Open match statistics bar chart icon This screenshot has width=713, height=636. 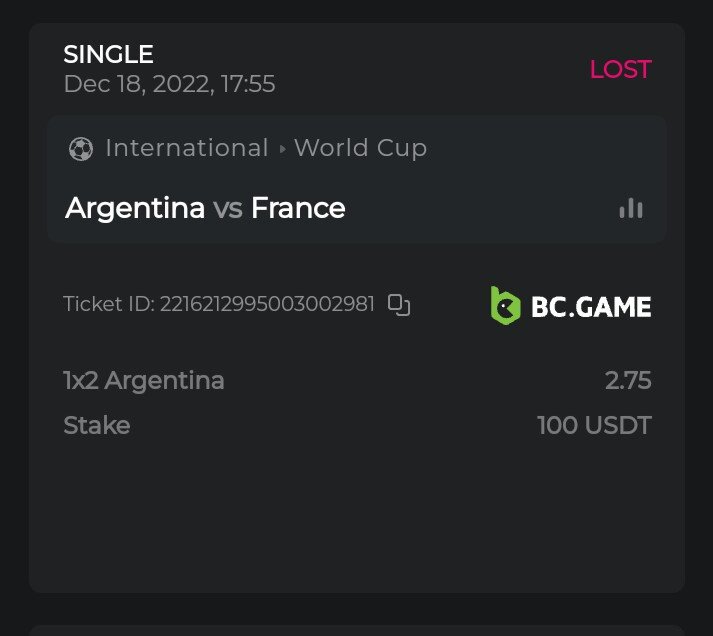631,208
